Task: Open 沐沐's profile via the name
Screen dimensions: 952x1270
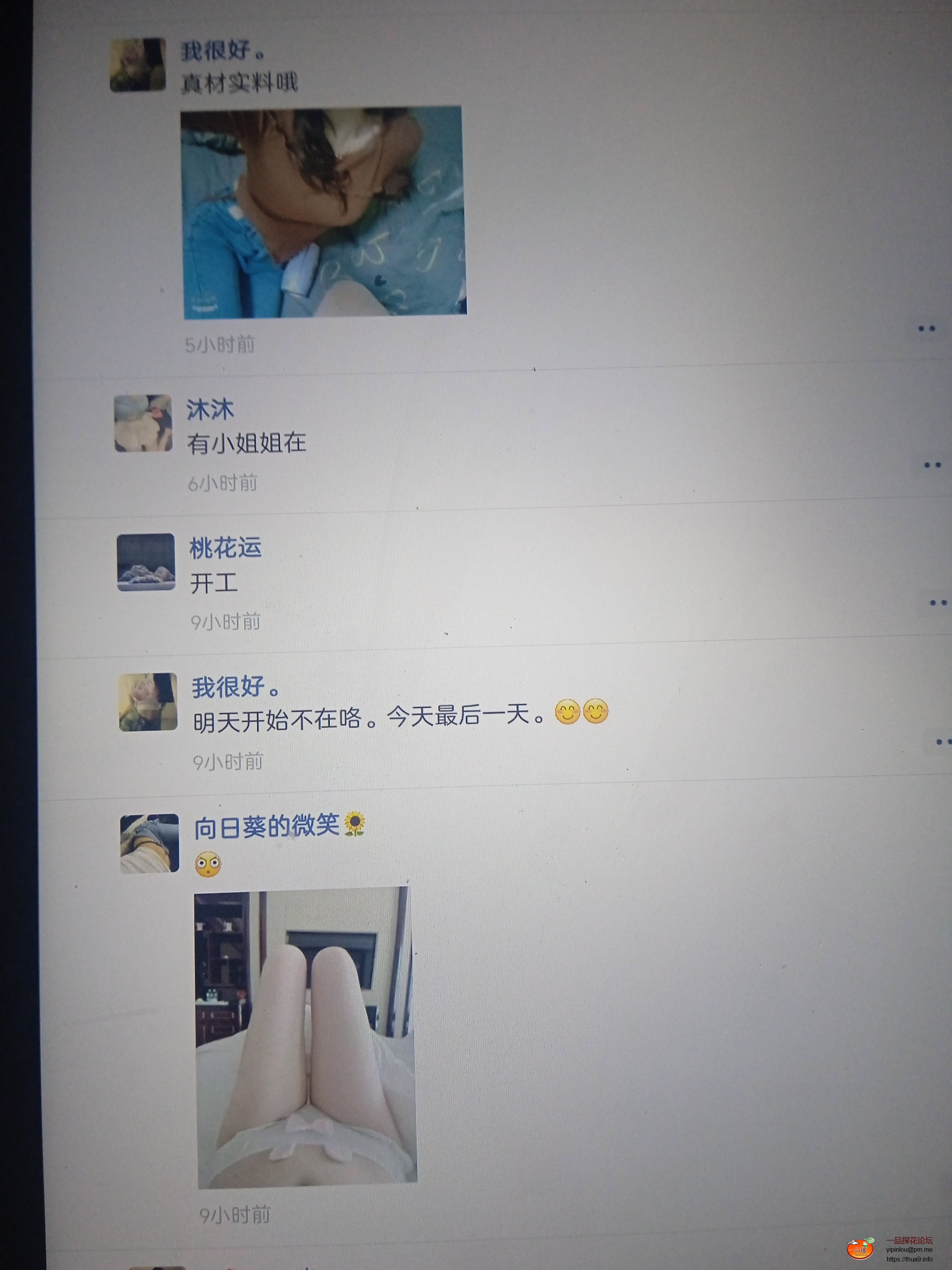Action: point(210,409)
